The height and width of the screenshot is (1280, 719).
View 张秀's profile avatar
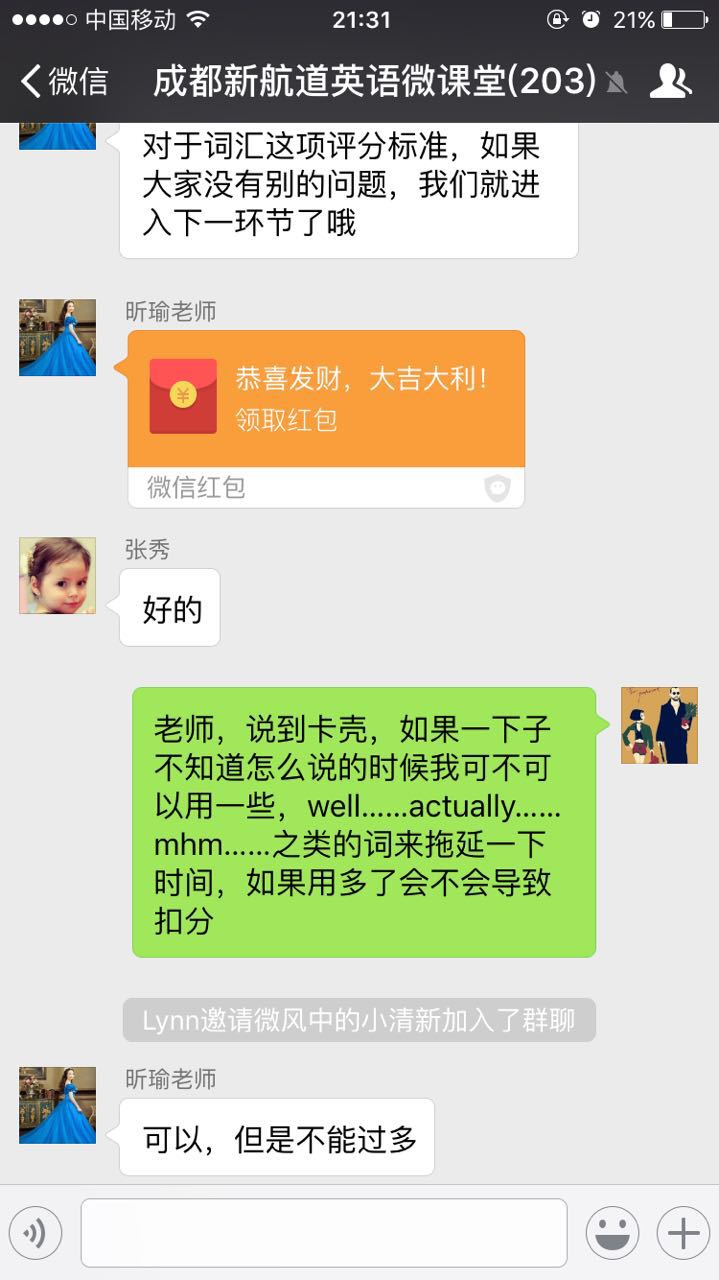point(58,576)
